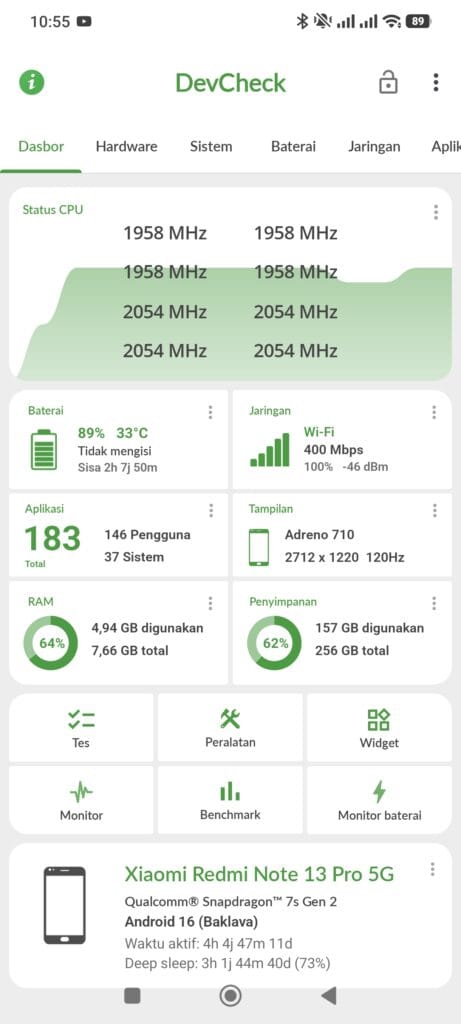Open the main overflow menu
This screenshot has width=461, height=1024.
pyautogui.click(x=436, y=82)
